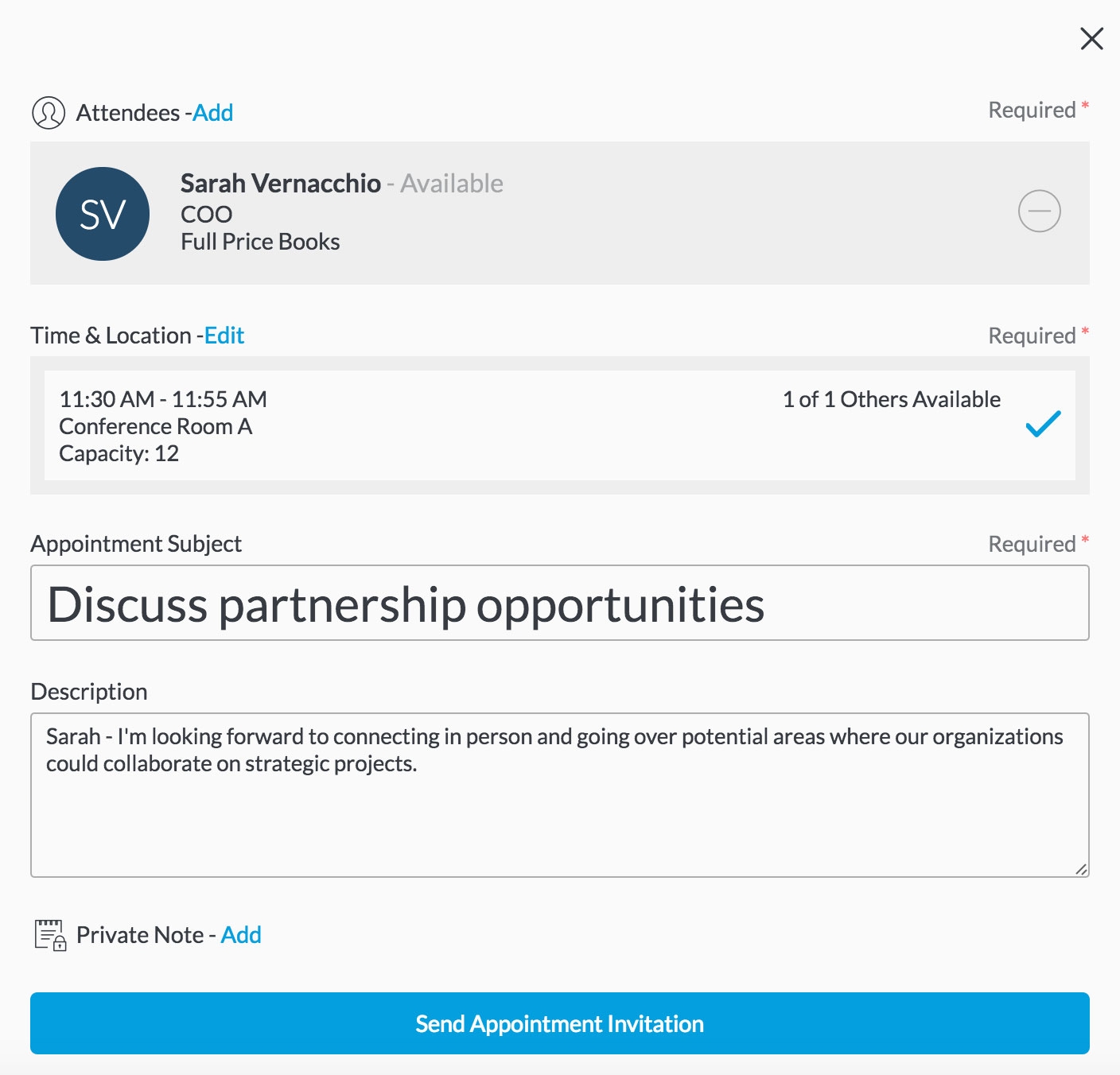The height and width of the screenshot is (1075, 1120).
Task: Edit the time and location
Action: pos(224,336)
